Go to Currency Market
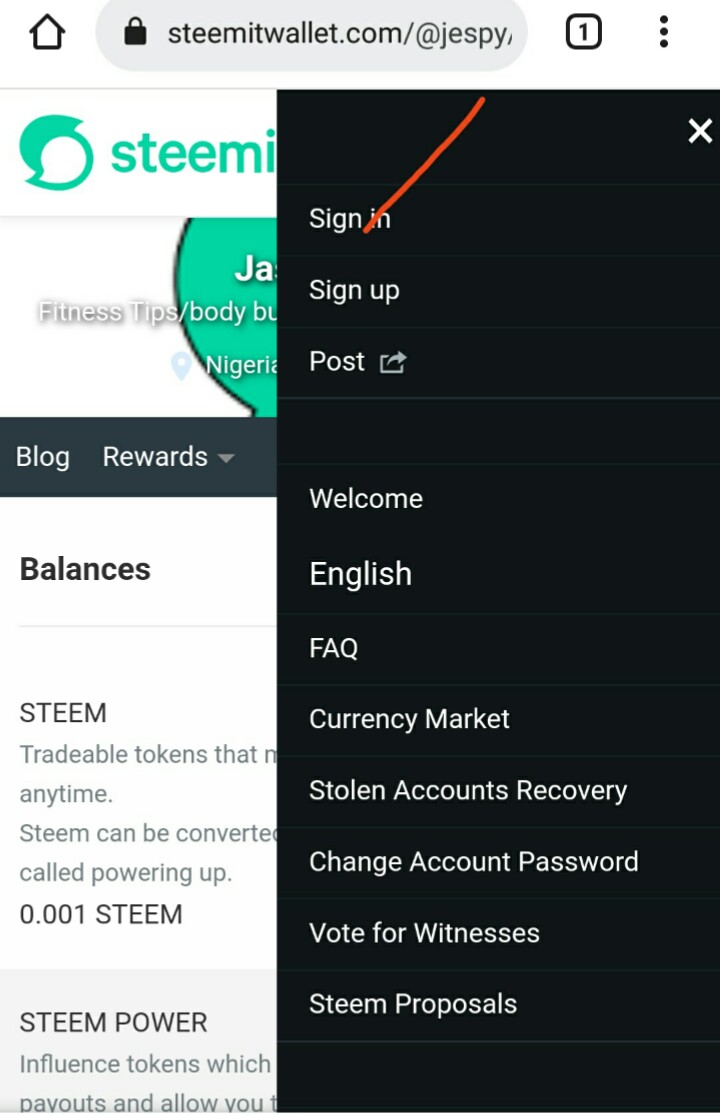The height and width of the screenshot is (1115, 720). click(x=409, y=719)
